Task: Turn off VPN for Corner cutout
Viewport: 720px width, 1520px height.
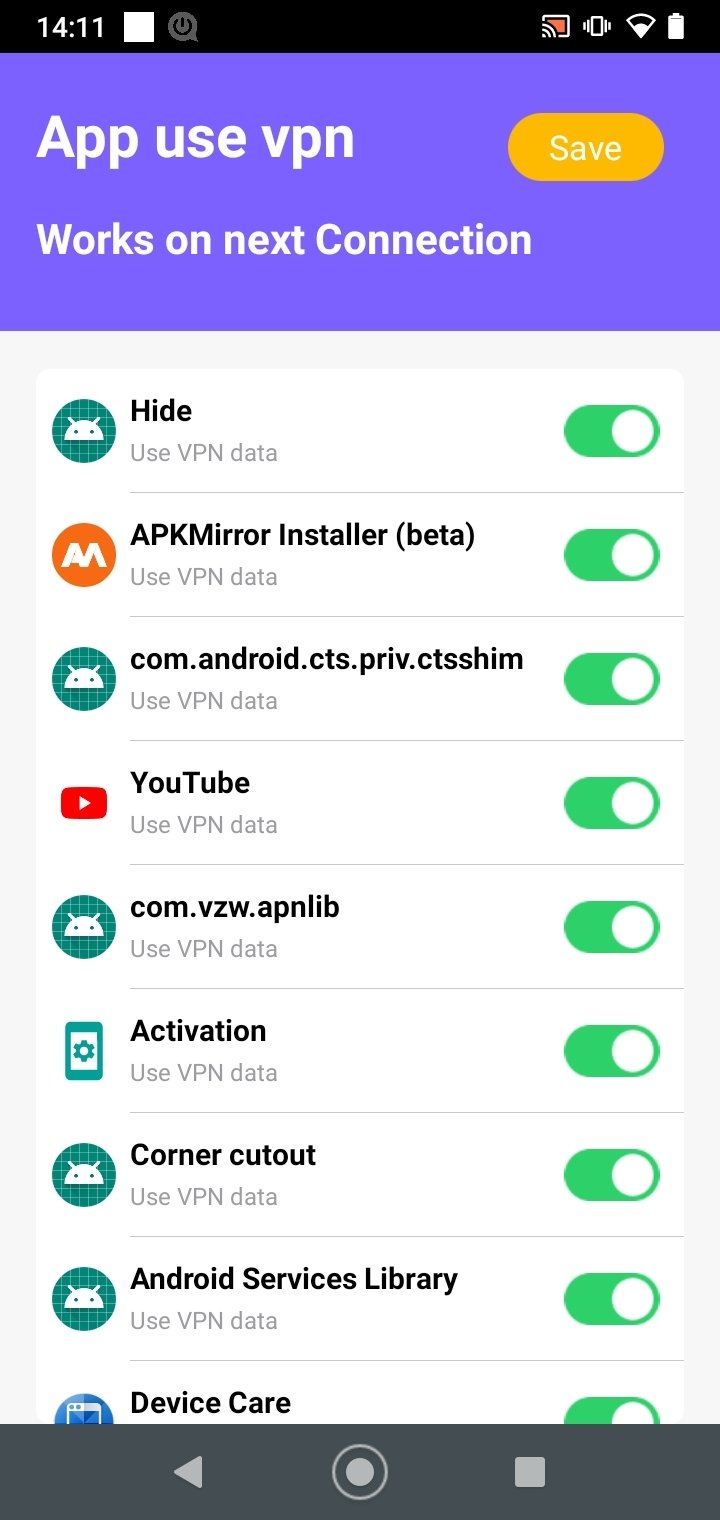Action: (x=612, y=1176)
